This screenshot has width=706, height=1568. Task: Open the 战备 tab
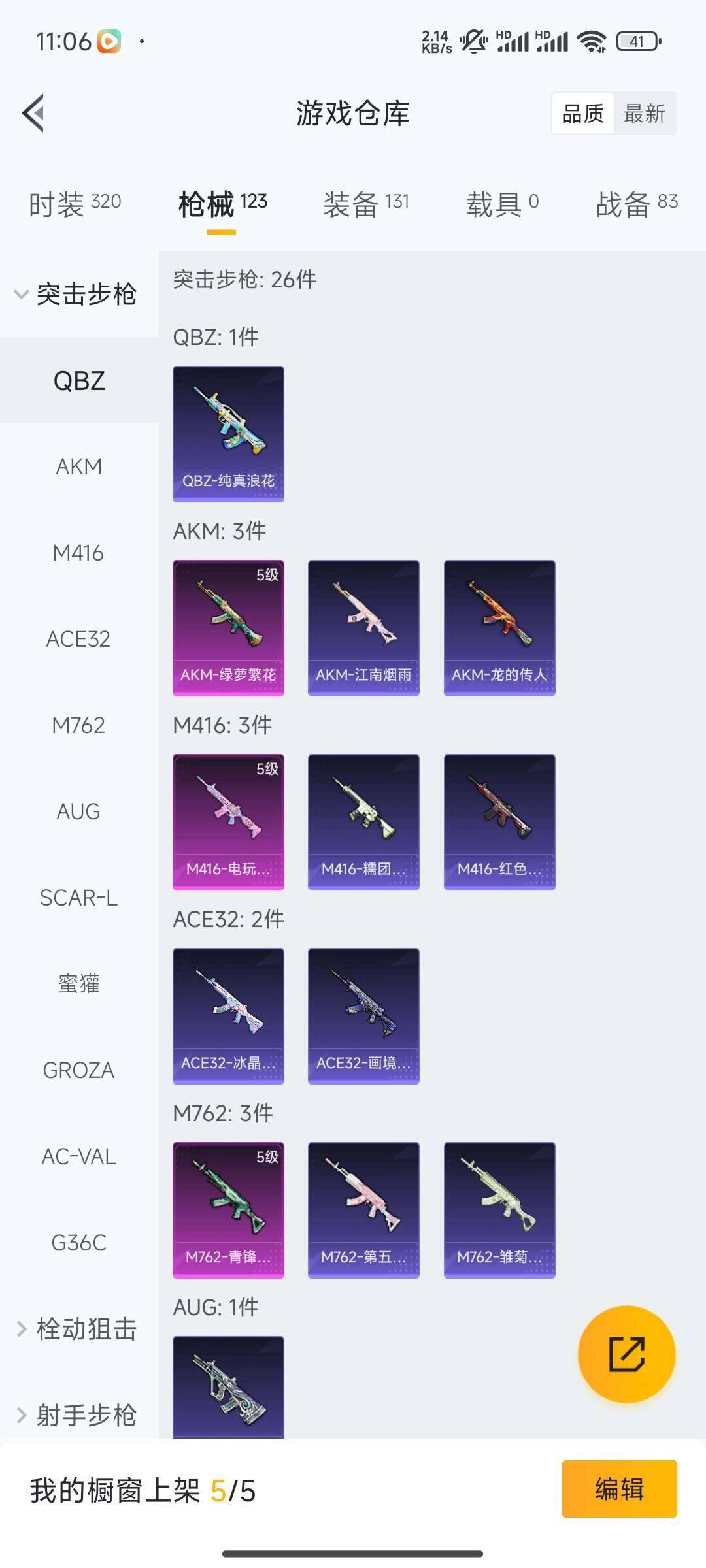(x=635, y=204)
